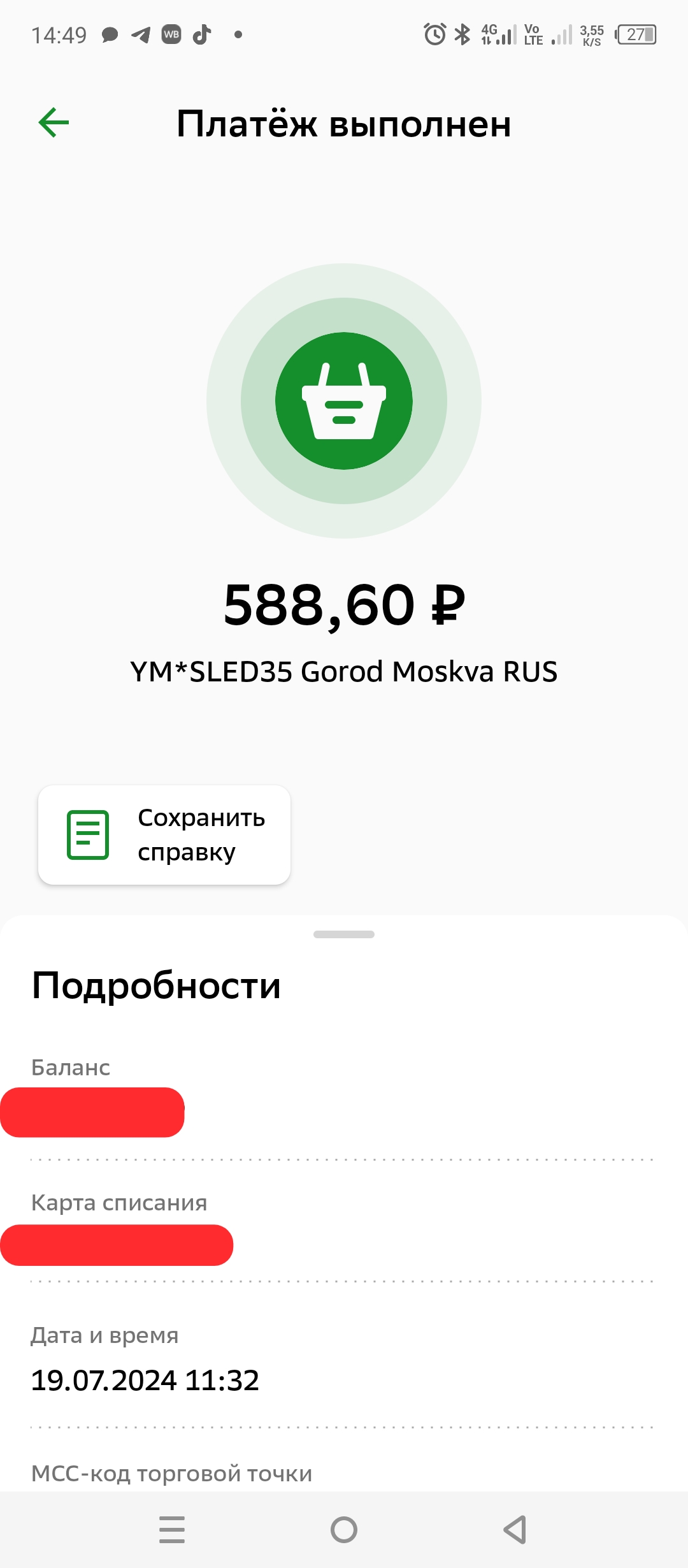Go back using the green arrow
The width and height of the screenshot is (688, 1568).
(x=54, y=122)
